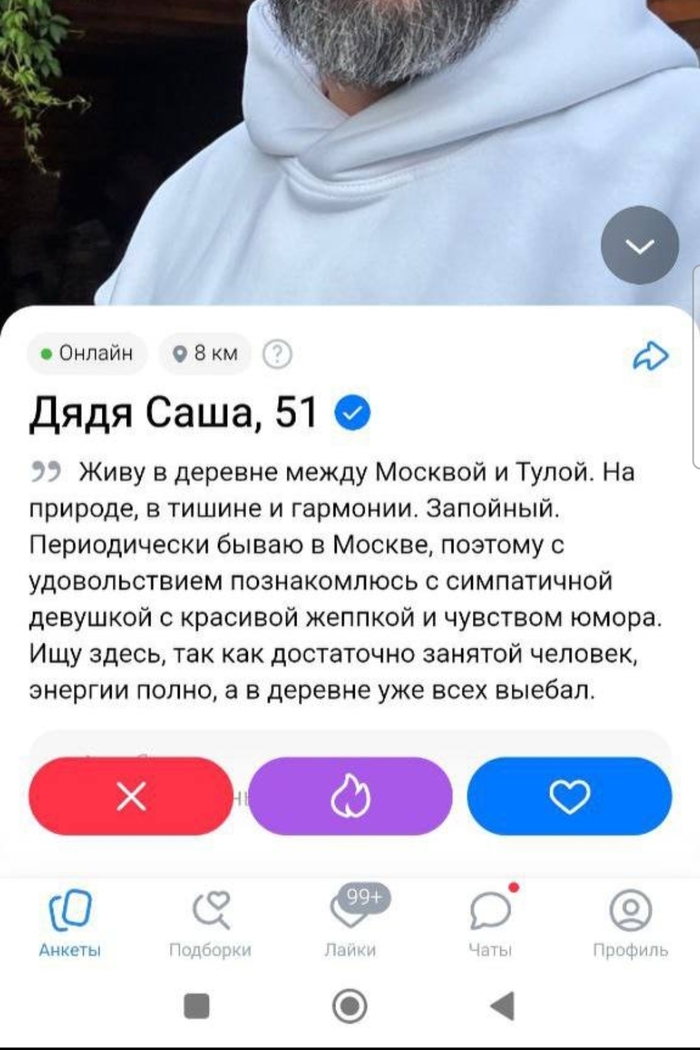This screenshot has height=1050, width=700.
Task: Collapse the profile with the down chevron
Action: point(640,245)
